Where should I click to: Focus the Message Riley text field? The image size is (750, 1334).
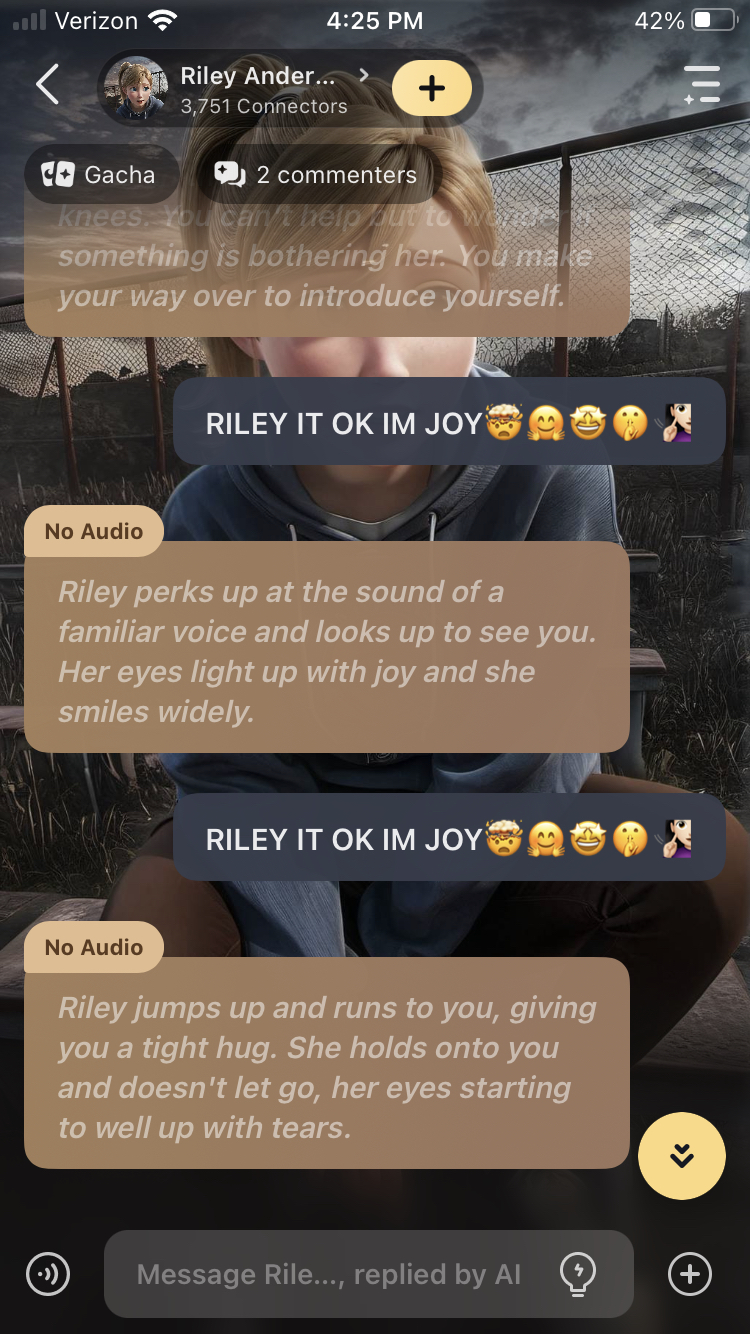pyautogui.click(x=330, y=1274)
